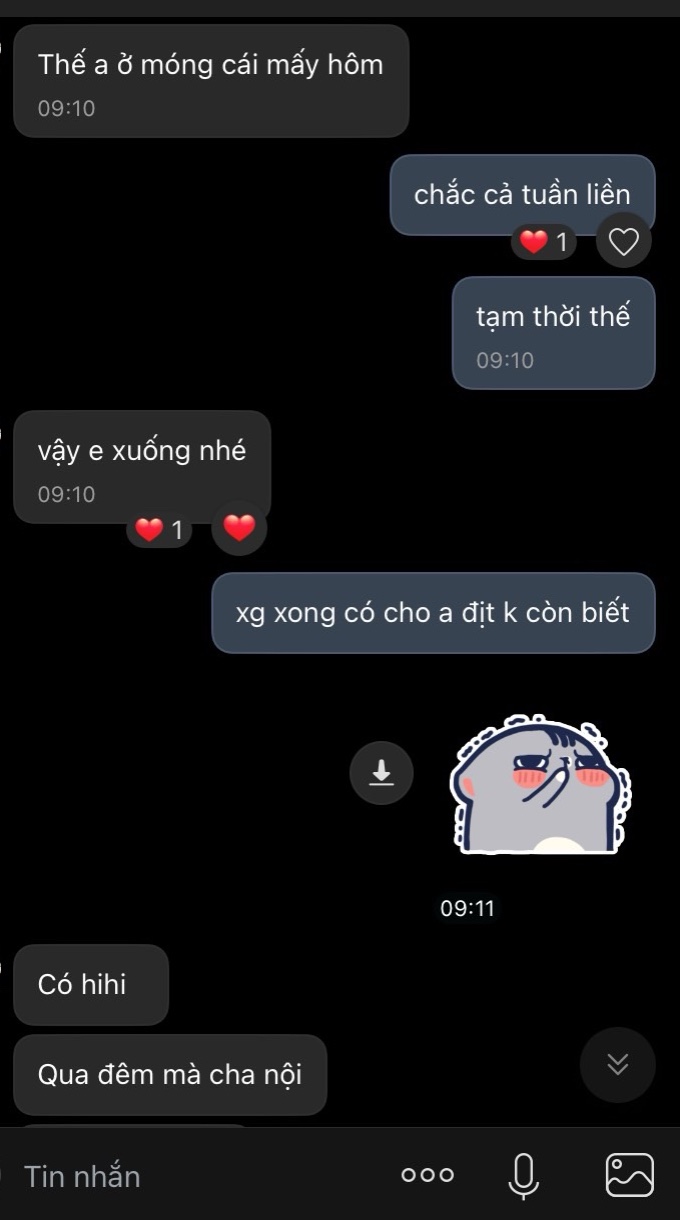
Task: Tap the heart outline under 'chắc cả tuần liền'
Action: (x=624, y=241)
